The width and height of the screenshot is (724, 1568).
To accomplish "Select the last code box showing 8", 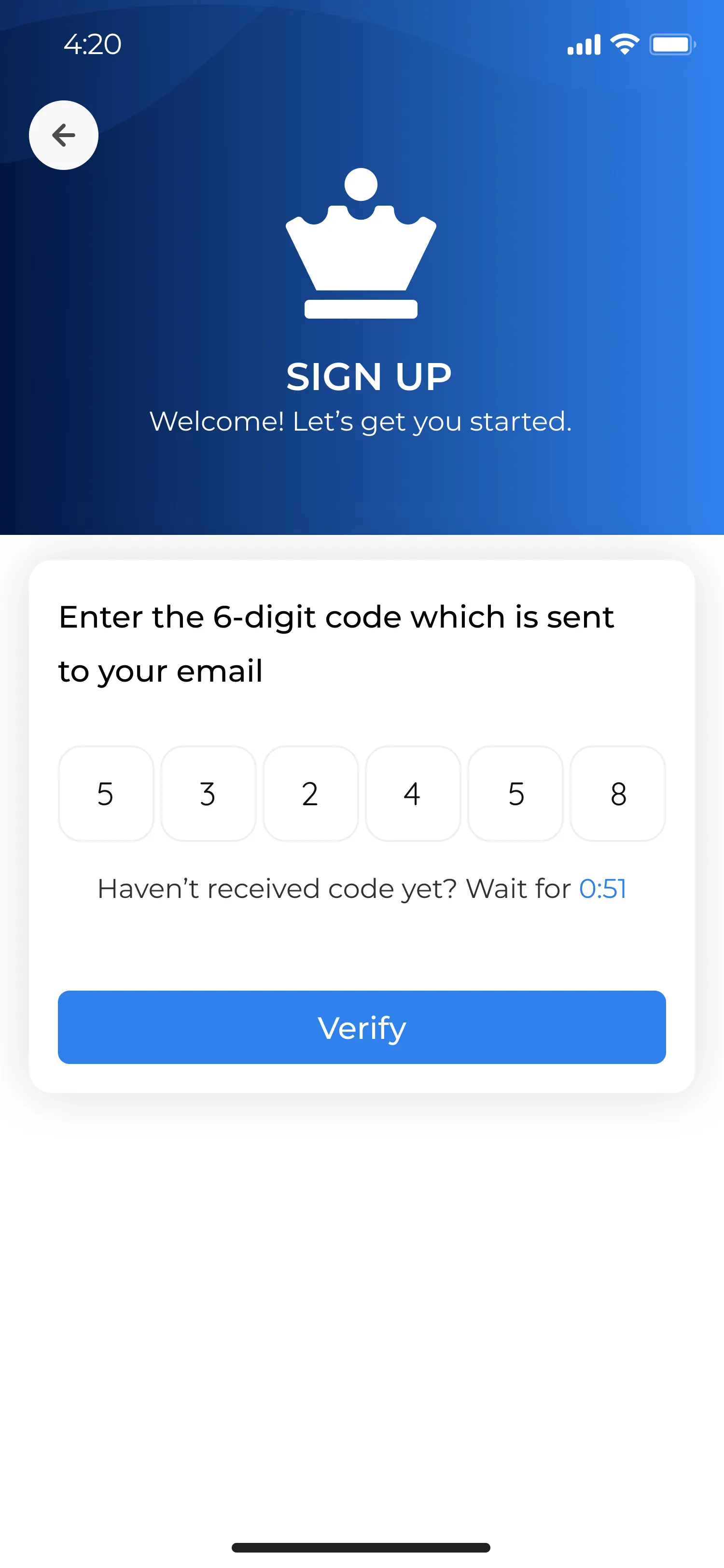I will (x=617, y=794).
